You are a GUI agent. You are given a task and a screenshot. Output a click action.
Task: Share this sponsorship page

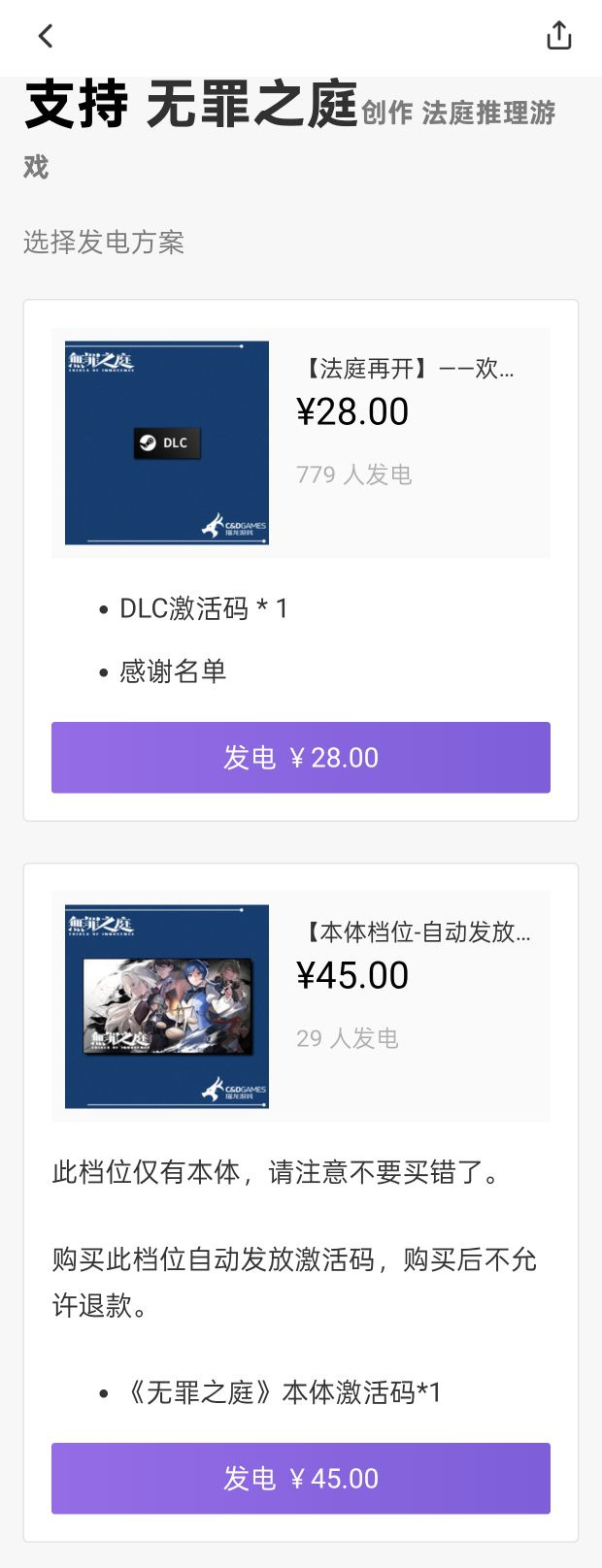pyautogui.click(x=558, y=36)
